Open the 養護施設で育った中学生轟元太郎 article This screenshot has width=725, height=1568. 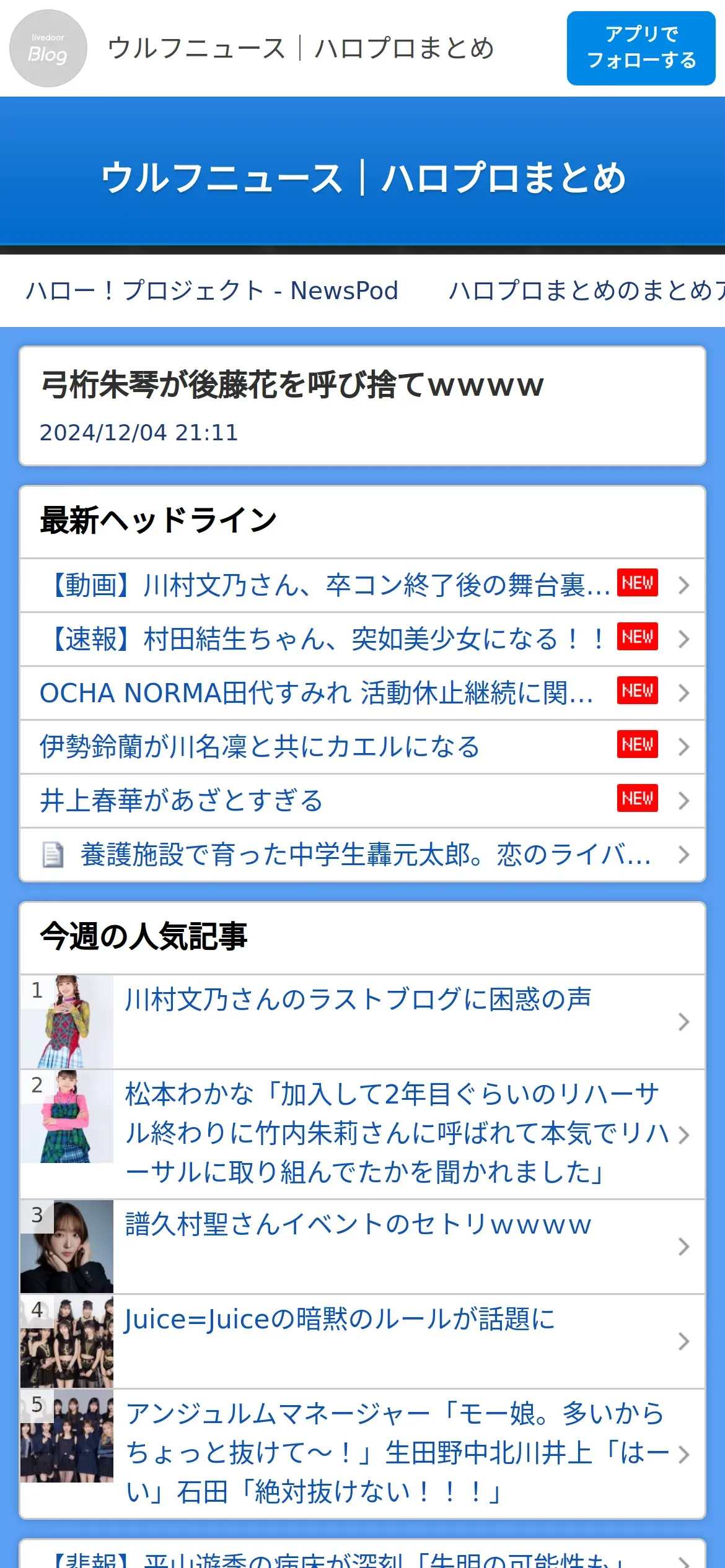pyautogui.click(x=366, y=855)
